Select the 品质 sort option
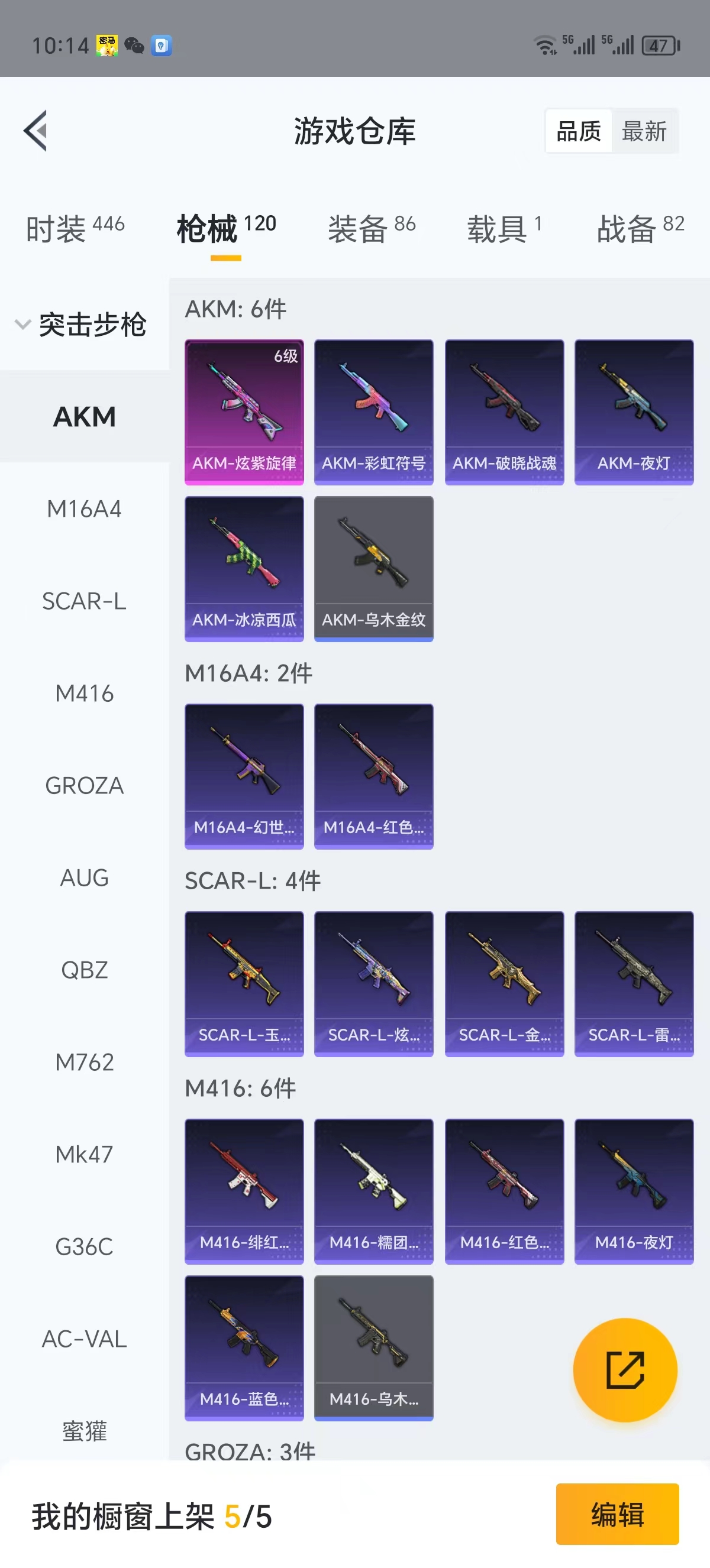710x1568 pixels. (579, 131)
